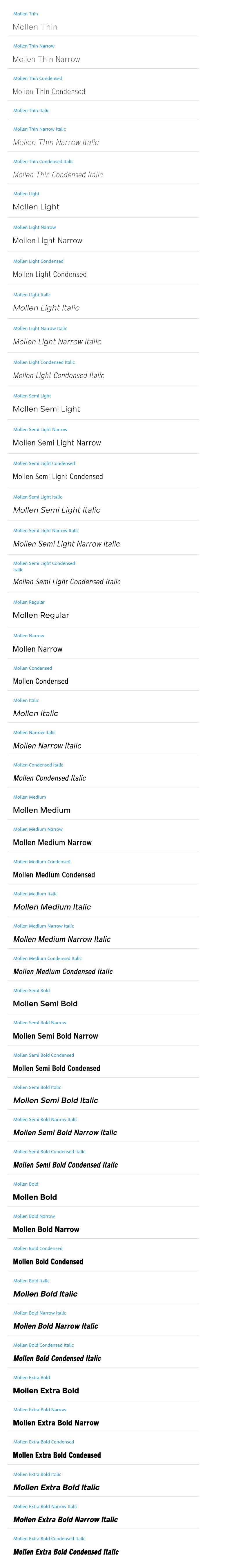
Task: Open Mollen Semi Bold Narrow Italic
Action: point(45,1119)
